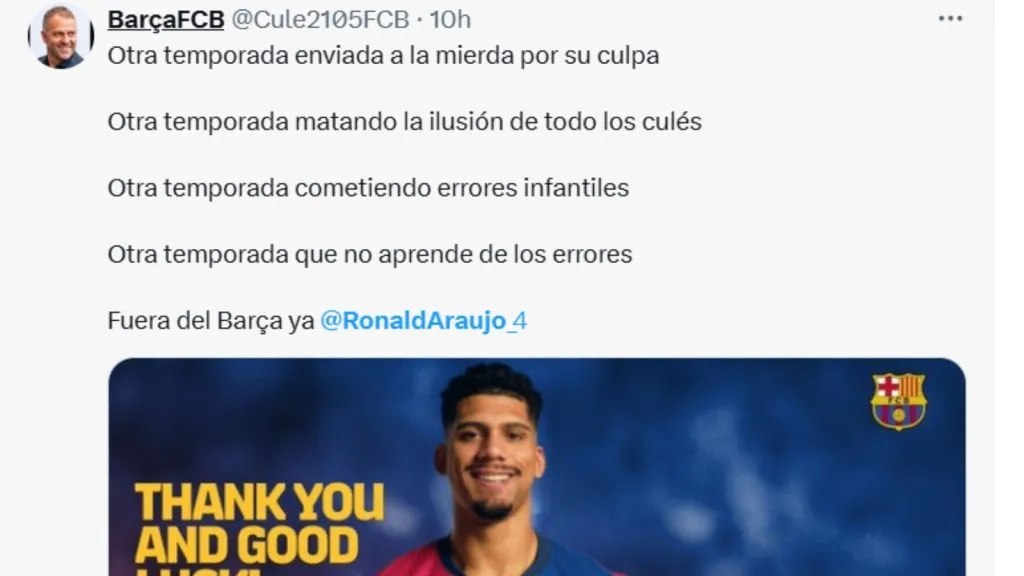View the attached Thank You image

(x=536, y=466)
